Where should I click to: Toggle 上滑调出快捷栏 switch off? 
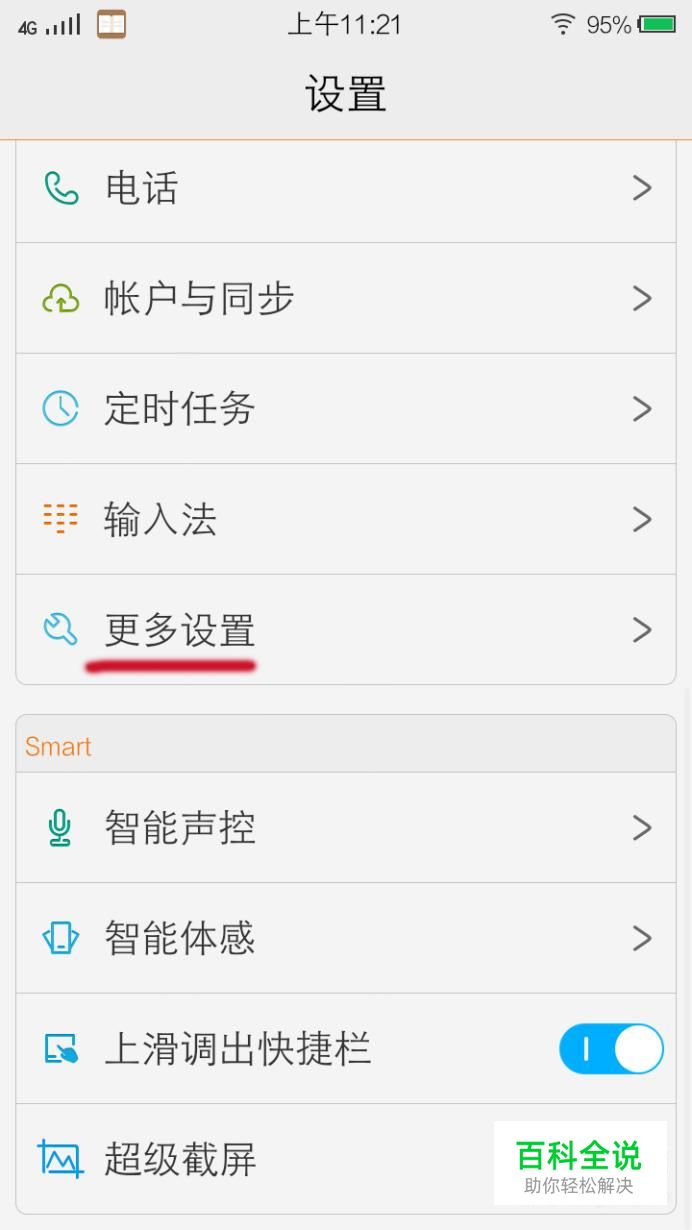click(x=611, y=1049)
